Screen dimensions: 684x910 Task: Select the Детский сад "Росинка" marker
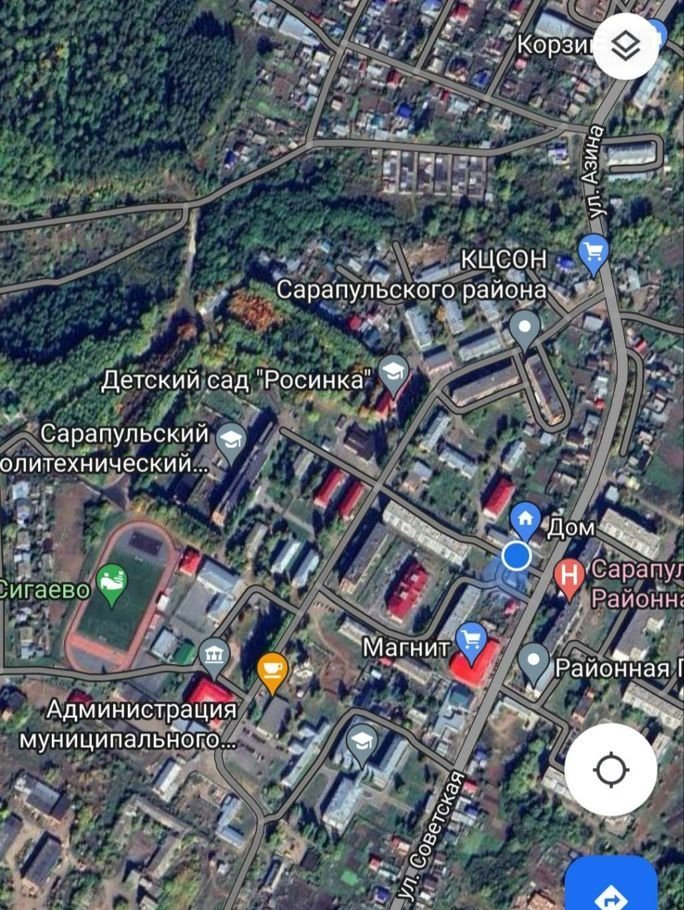[393, 372]
